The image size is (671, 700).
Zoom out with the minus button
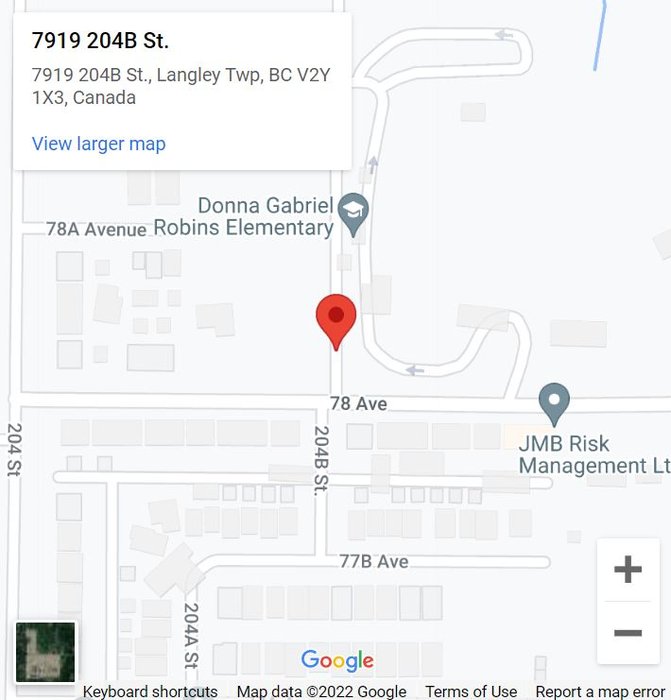pos(627,633)
